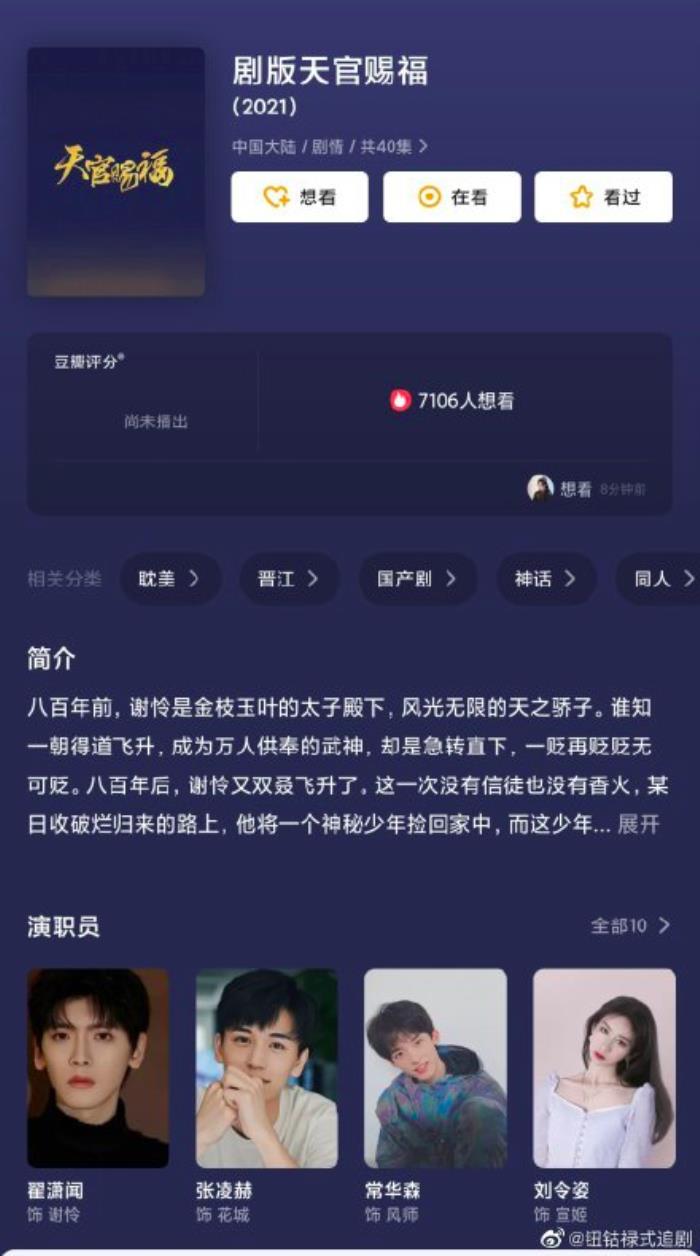
Task: Select the 耽美 category chip
Action: 169,578
